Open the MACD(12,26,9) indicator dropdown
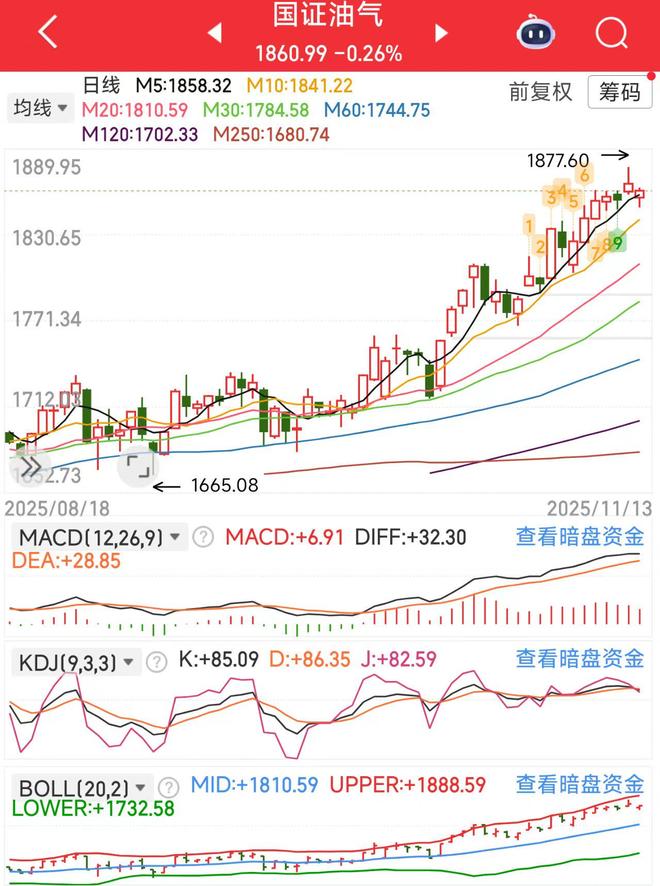The image size is (660, 886). pyautogui.click(x=99, y=537)
